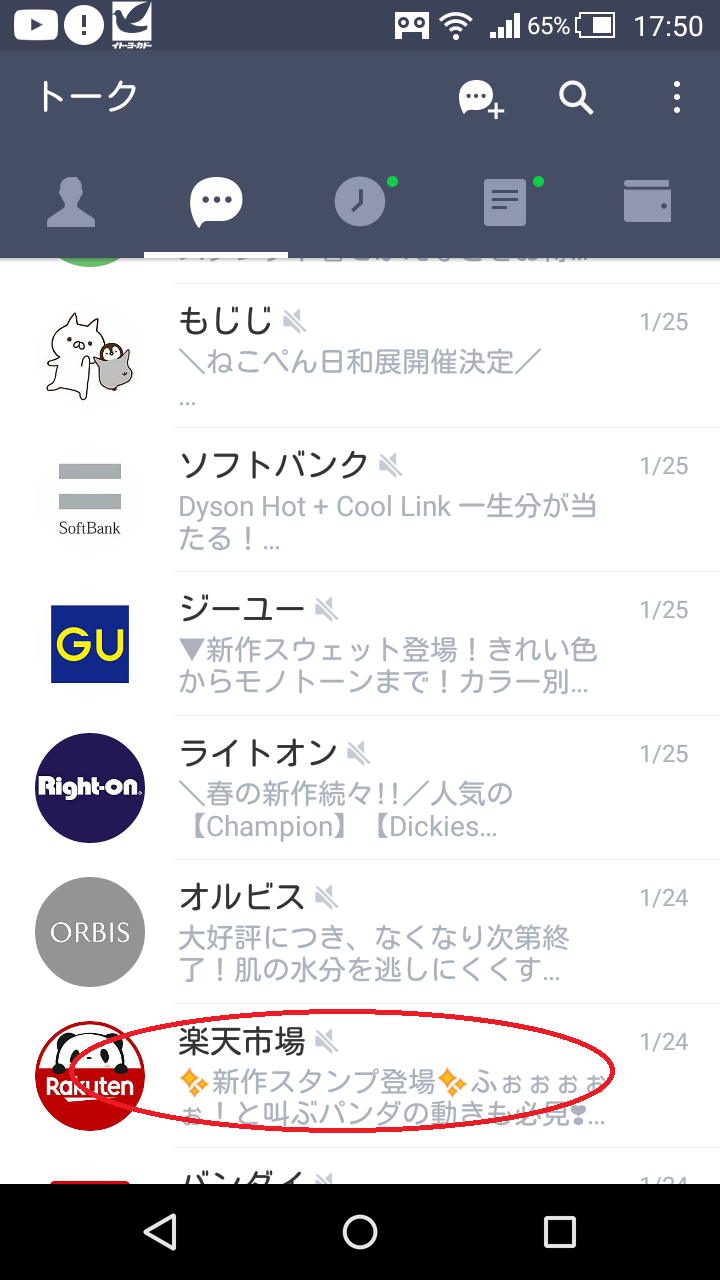Open the overflow menu with three dots
720x1280 pixels.
point(676,97)
